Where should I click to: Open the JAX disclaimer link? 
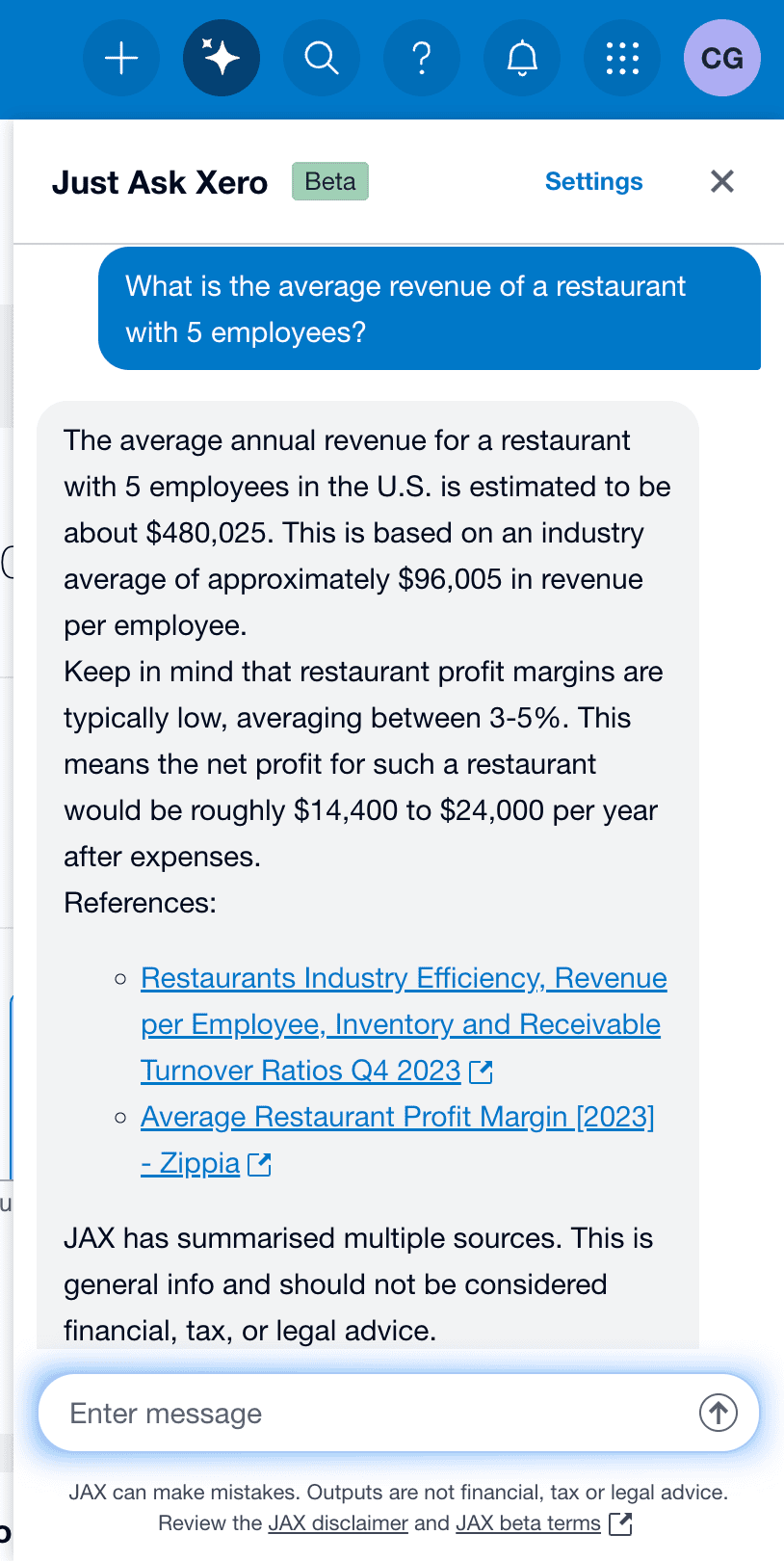338,1523
